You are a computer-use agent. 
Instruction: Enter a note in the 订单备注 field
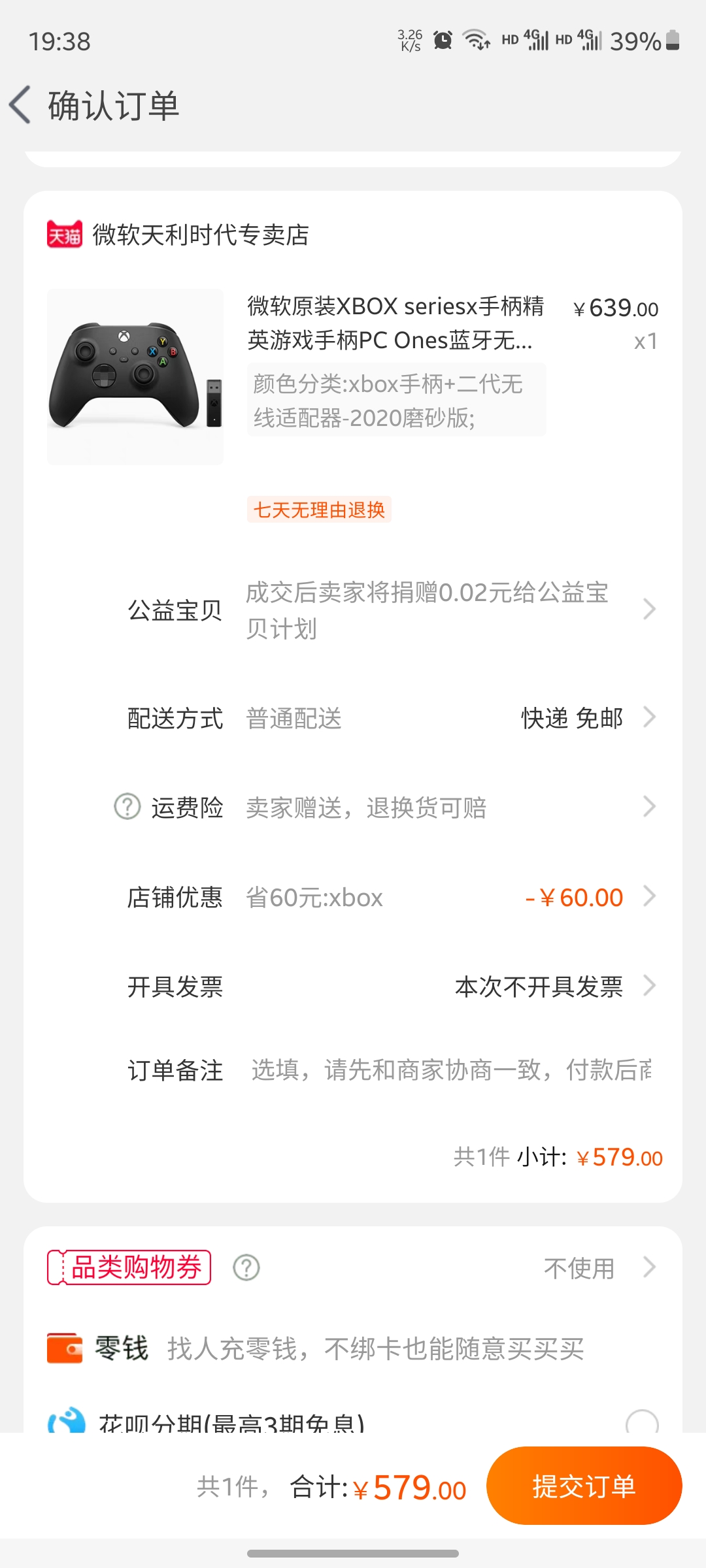451,1070
